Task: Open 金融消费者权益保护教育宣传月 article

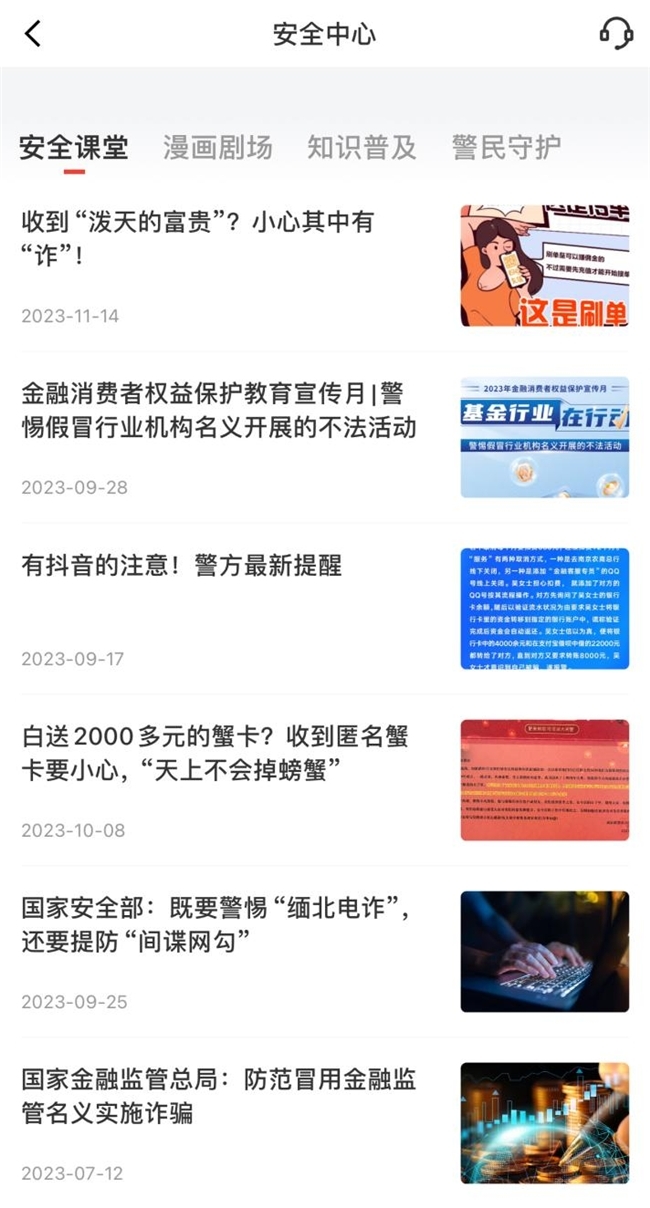Action: [220, 410]
